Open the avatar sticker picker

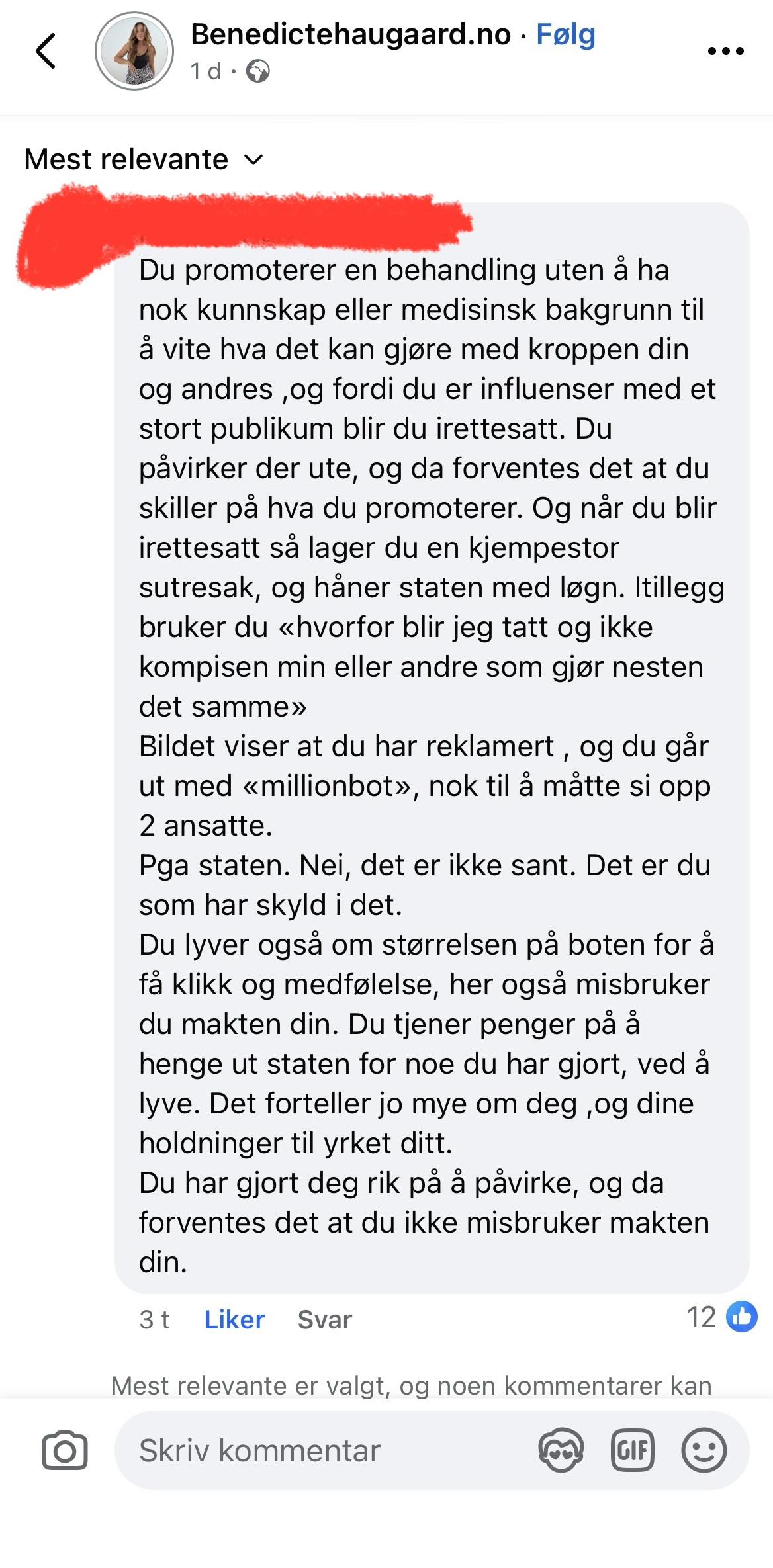tap(561, 1451)
